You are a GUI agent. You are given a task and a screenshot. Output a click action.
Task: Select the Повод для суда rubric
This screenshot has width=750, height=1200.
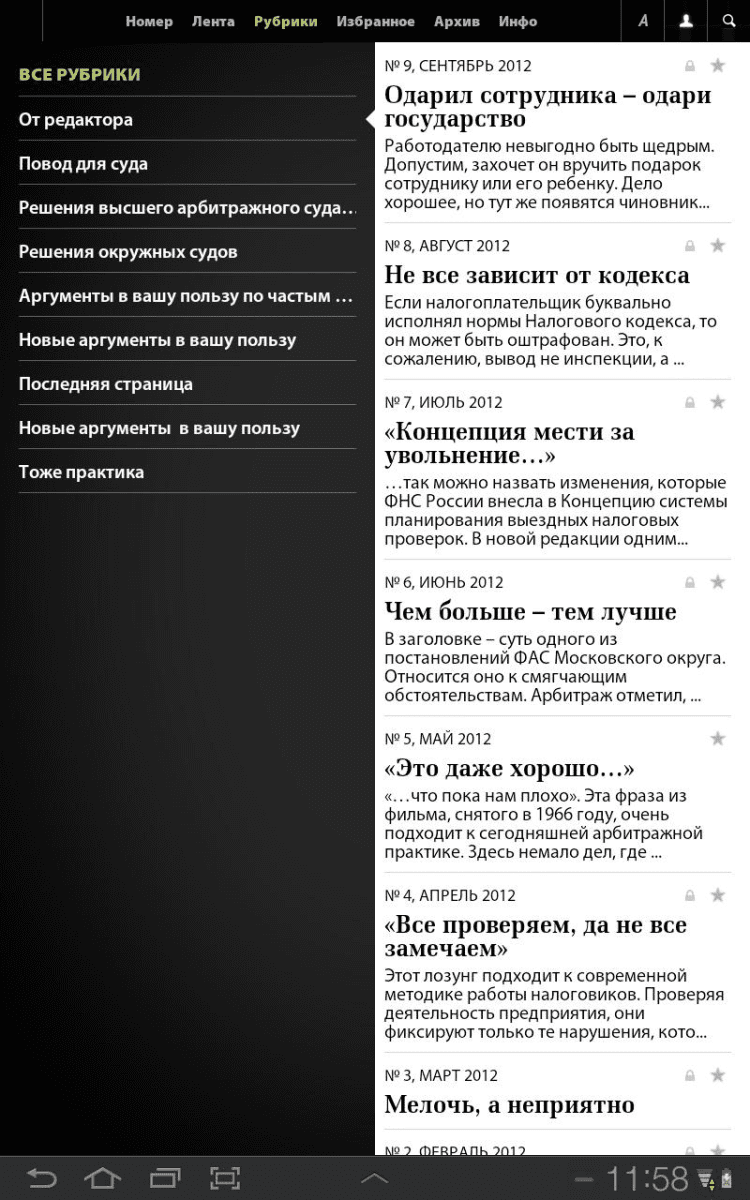click(83, 164)
